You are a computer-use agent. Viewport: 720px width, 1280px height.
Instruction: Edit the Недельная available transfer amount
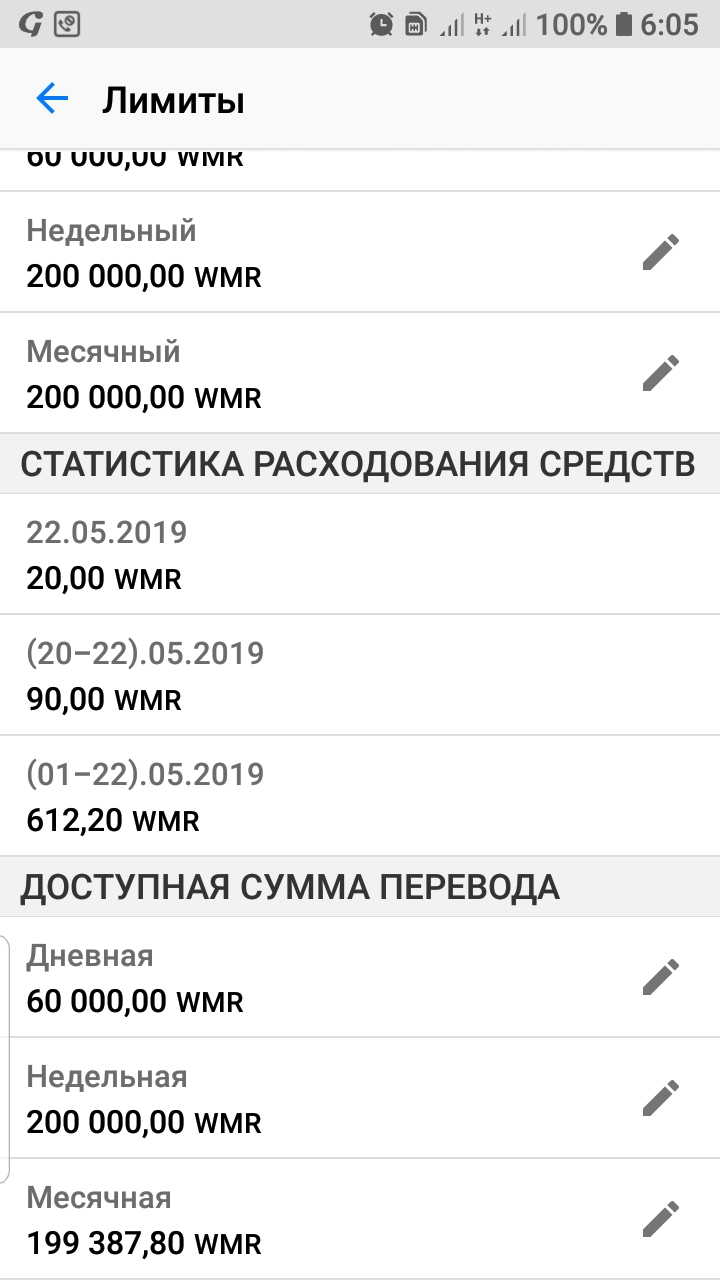click(661, 1098)
